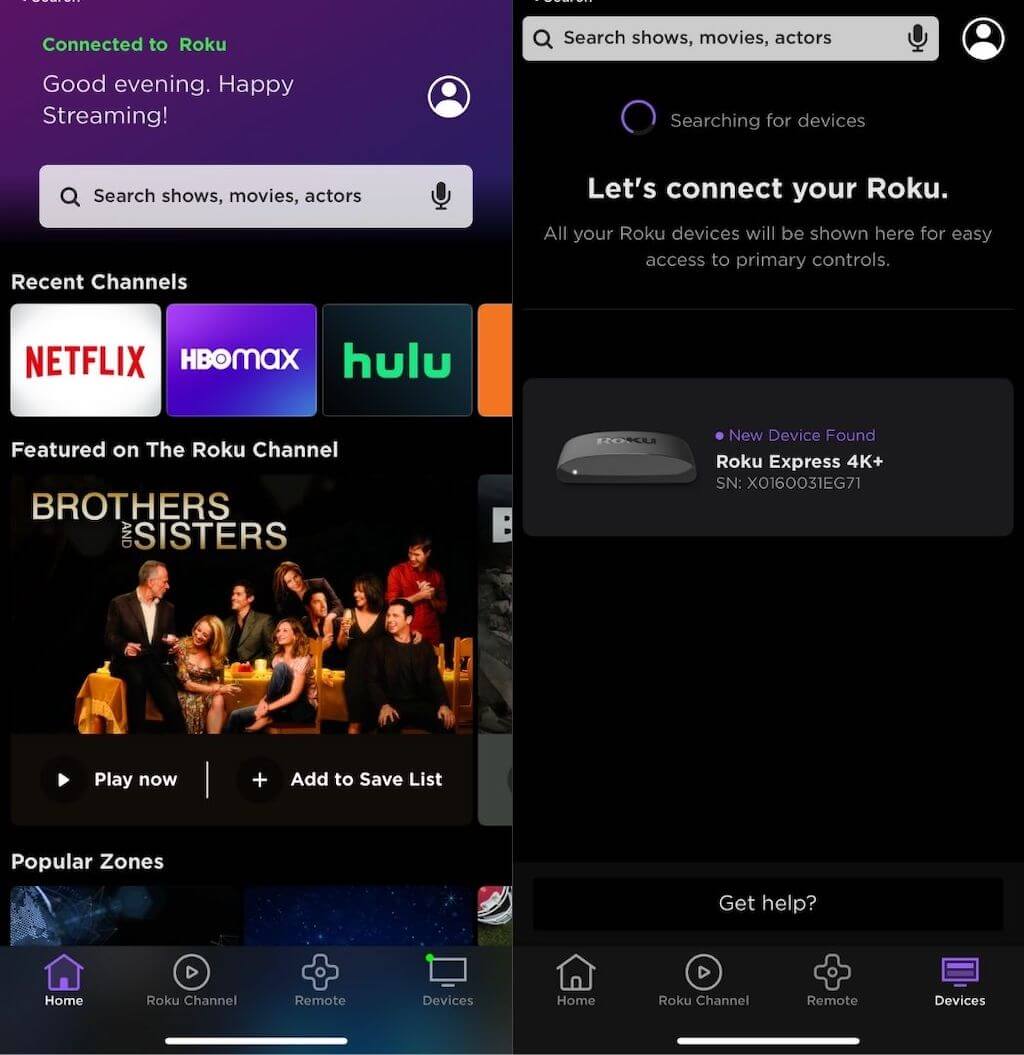
Task: Launch the HBO Max channel
Action: click(241, 360)
